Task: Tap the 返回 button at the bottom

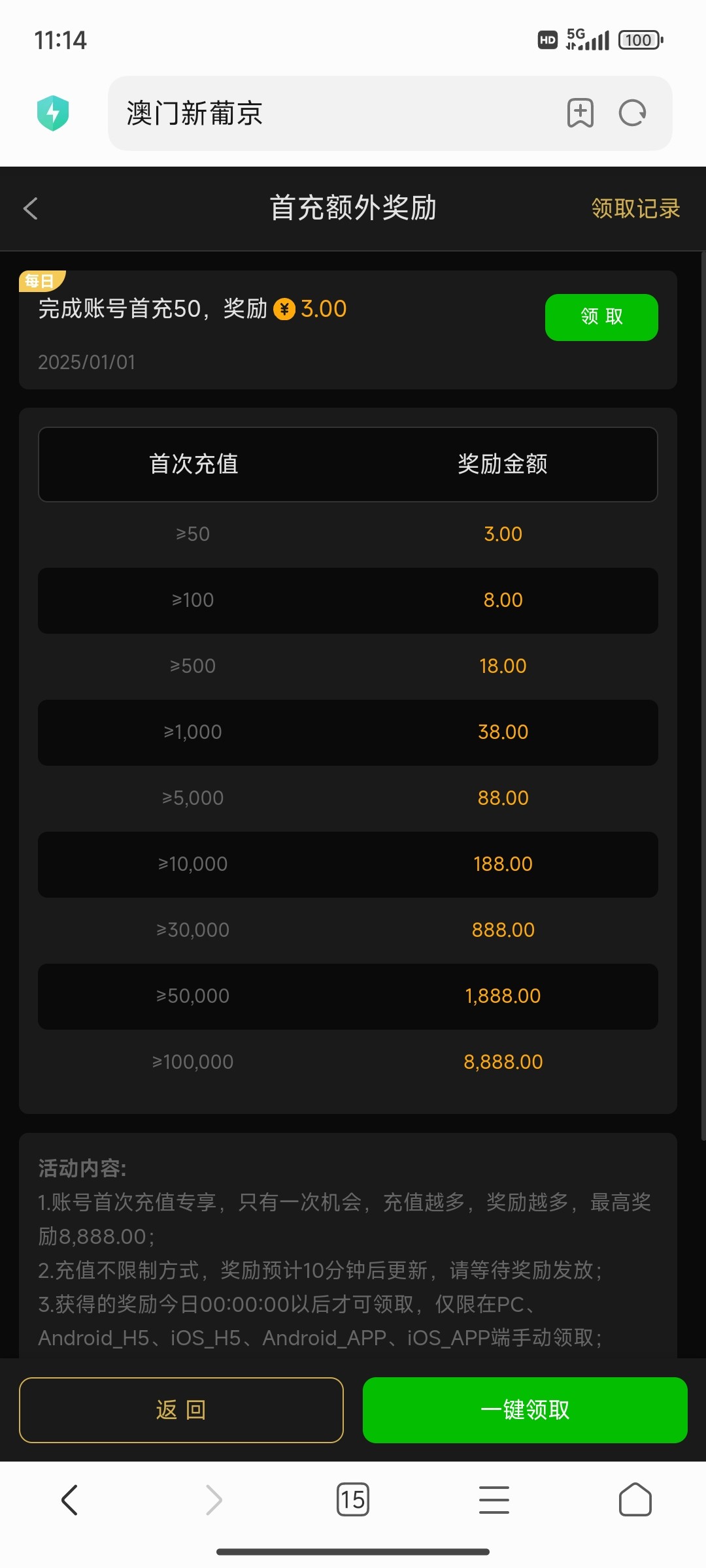Action: 181,1410
